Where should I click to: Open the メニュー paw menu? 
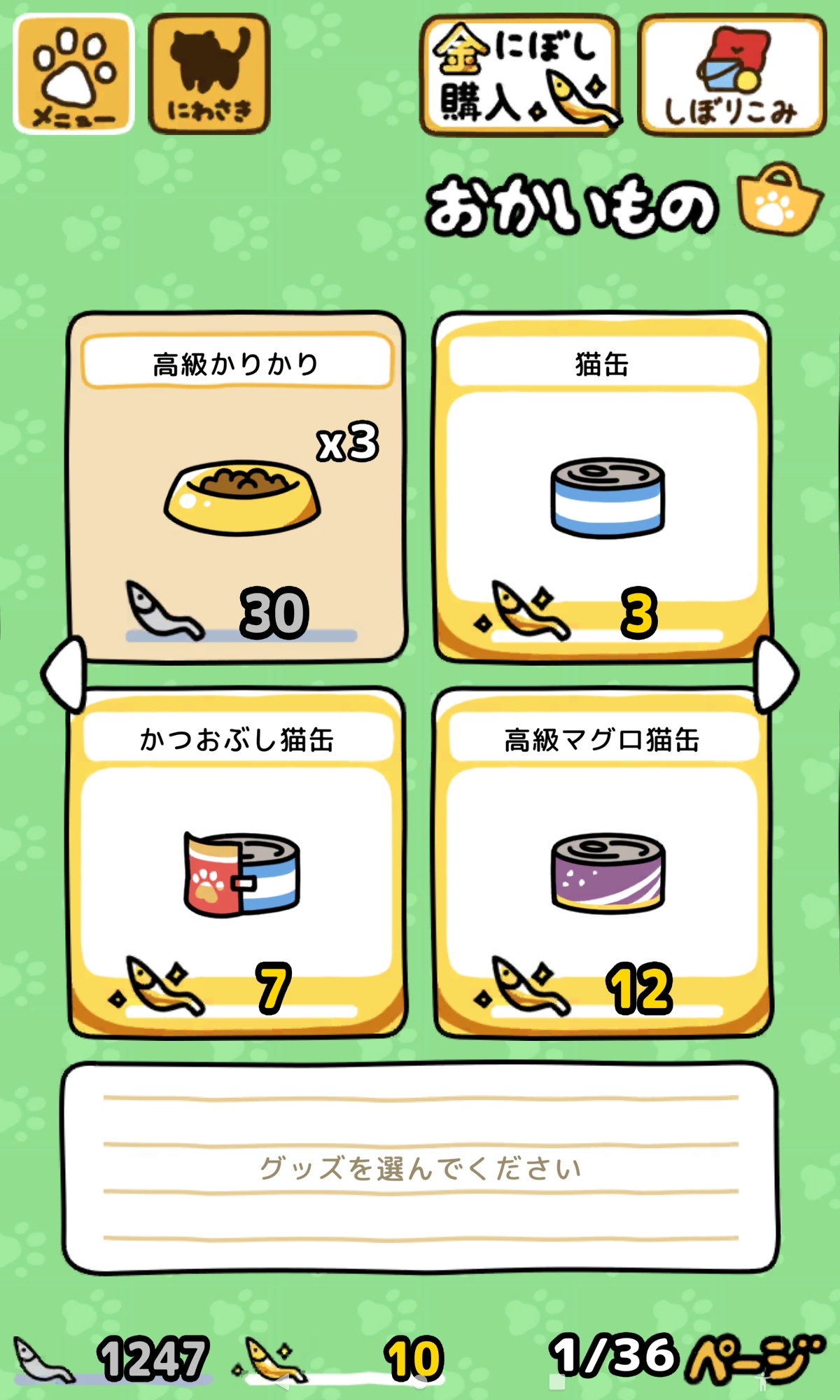point(73,73)
